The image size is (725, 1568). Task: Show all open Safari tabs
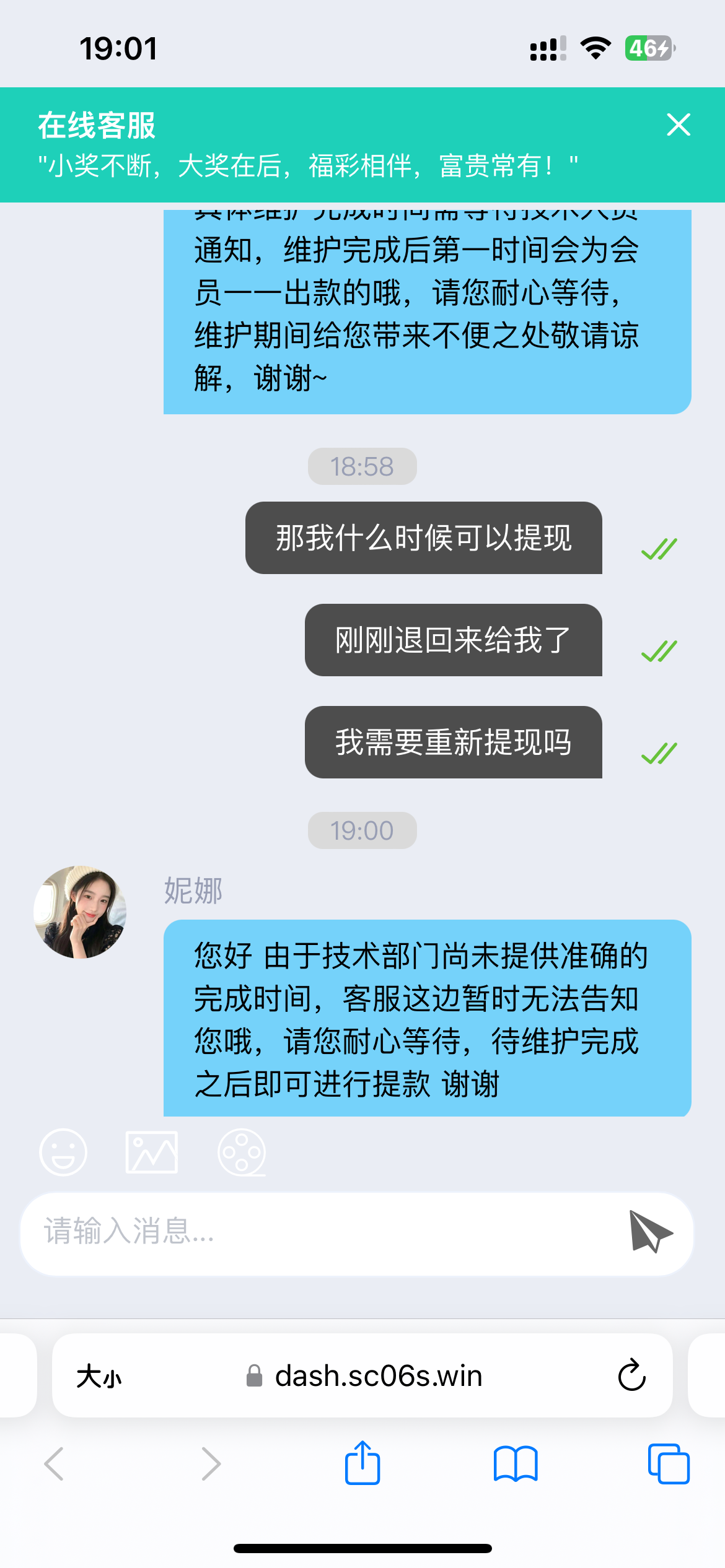pos(669,1463)
